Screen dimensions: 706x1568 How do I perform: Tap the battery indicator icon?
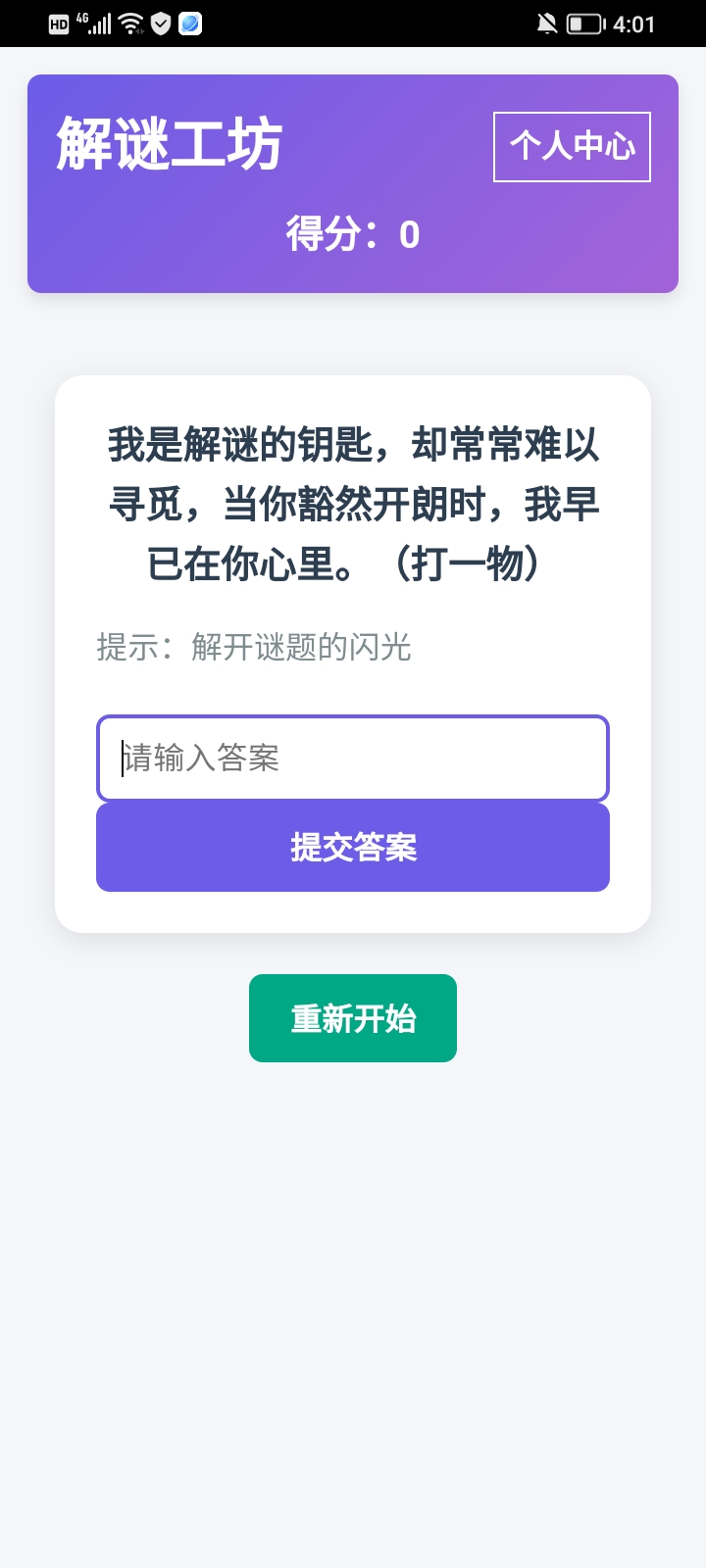585,22
